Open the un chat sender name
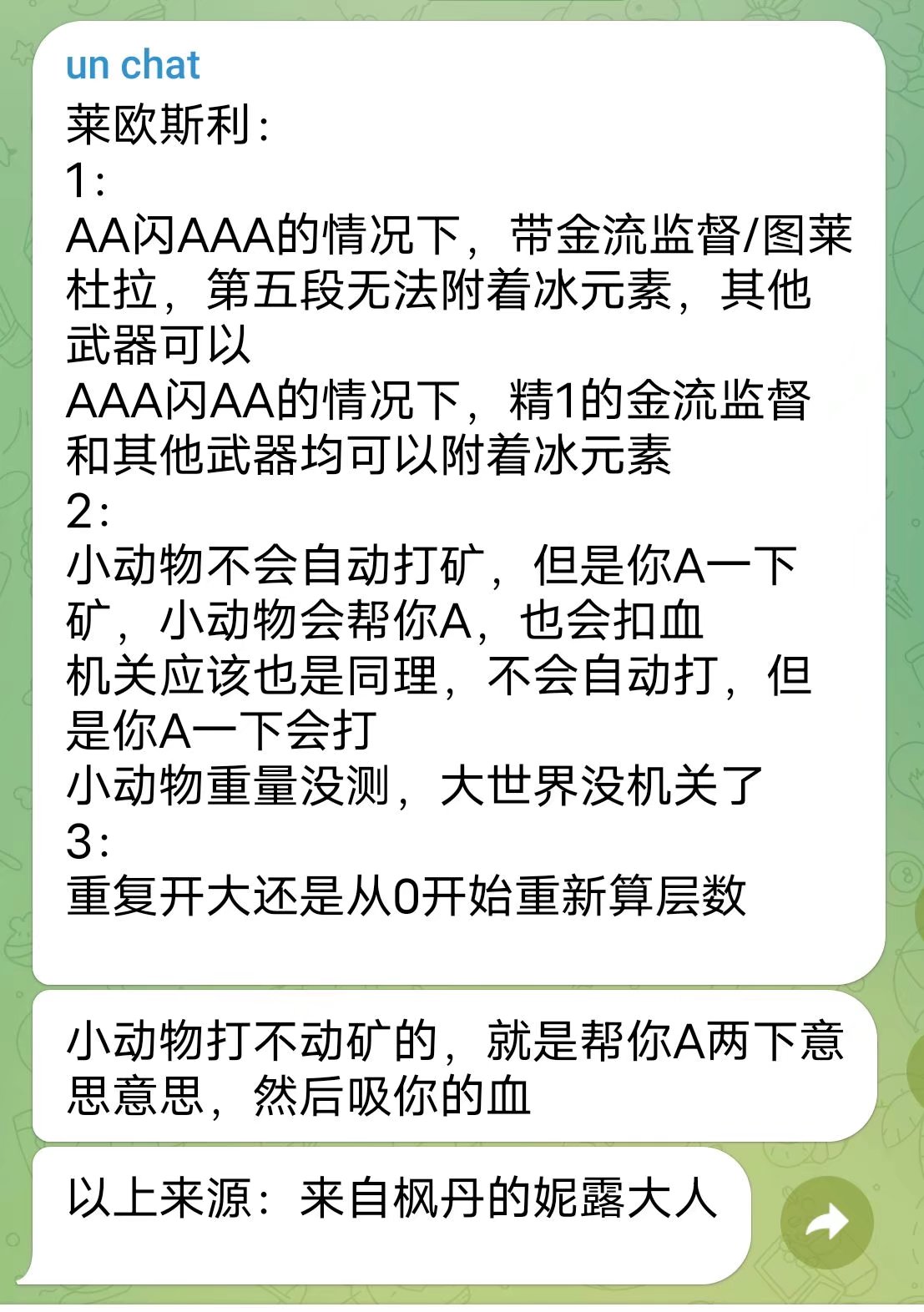The width and height of the screenshot is (924, 1312). click(x=133, y=65)
